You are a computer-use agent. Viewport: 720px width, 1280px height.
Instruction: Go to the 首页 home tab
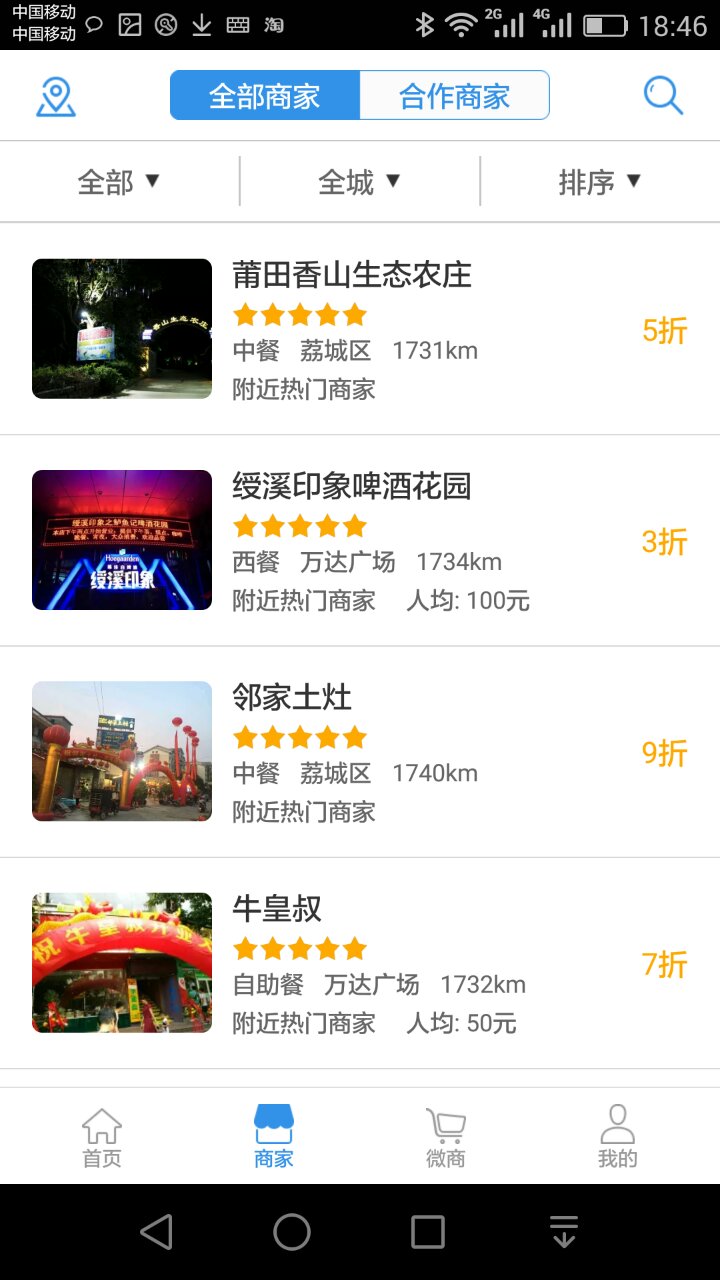[x=102, y=1137]
